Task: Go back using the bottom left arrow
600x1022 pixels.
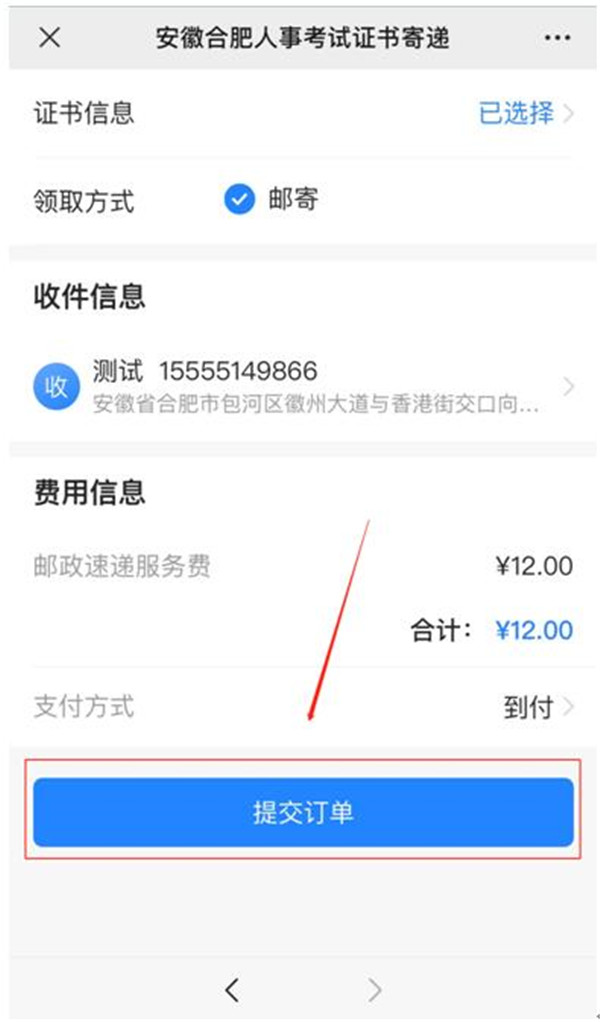Action: tap(232, 990)
